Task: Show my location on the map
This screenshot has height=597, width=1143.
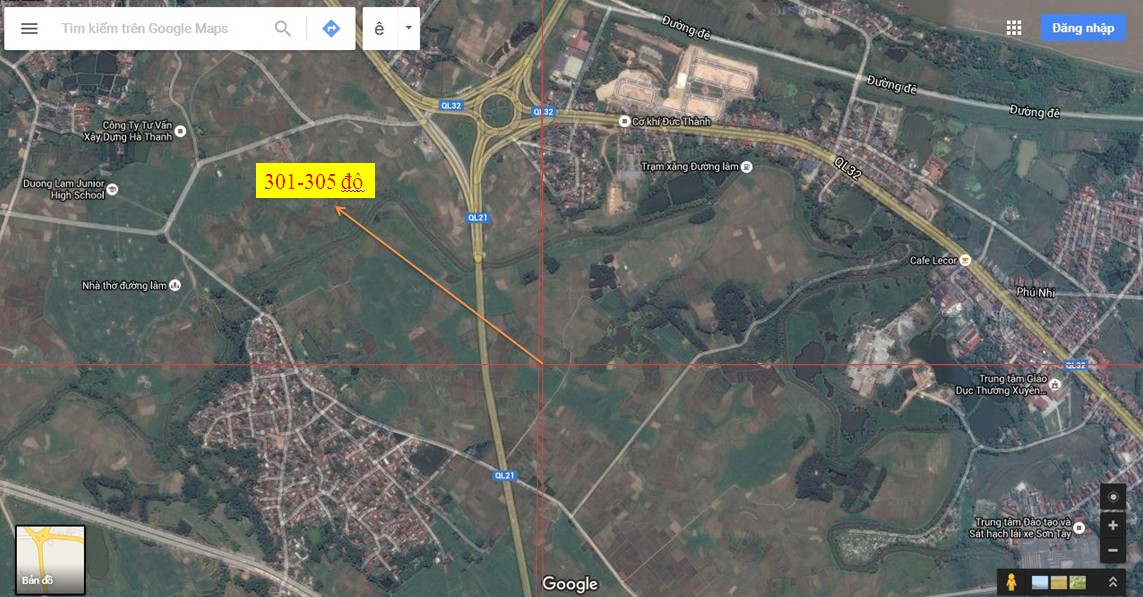Action: [1113, 497]
